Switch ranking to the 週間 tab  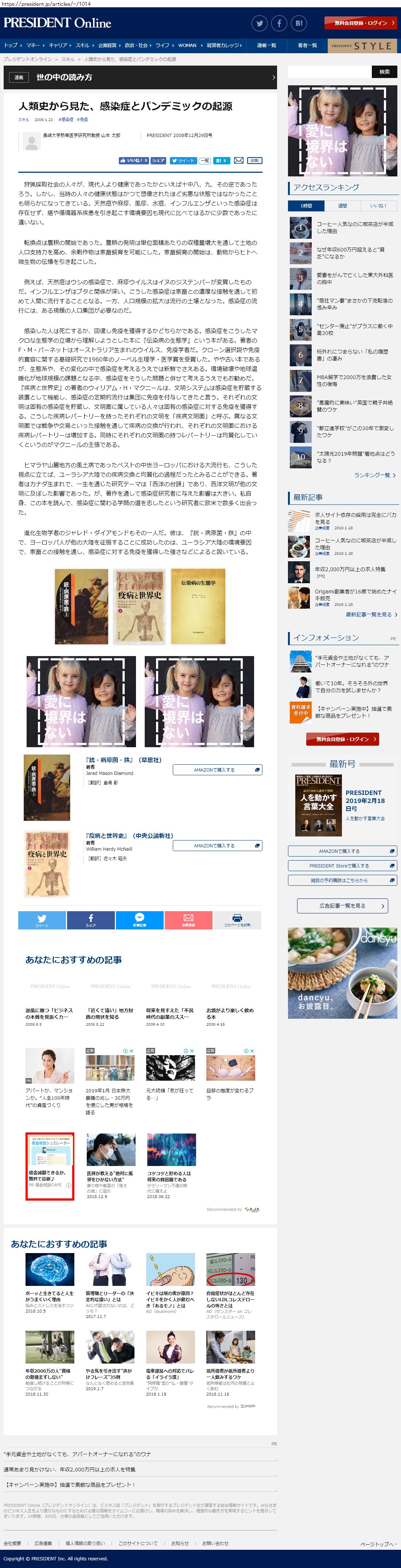click(342, 206)
